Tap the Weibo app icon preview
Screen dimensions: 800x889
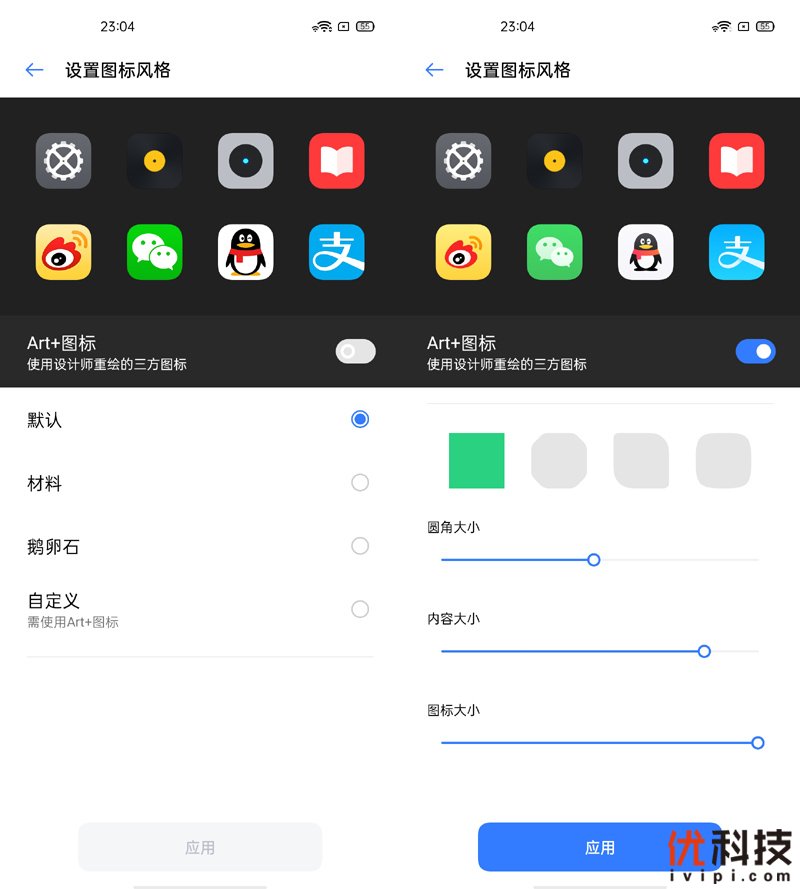click(63, 251)
